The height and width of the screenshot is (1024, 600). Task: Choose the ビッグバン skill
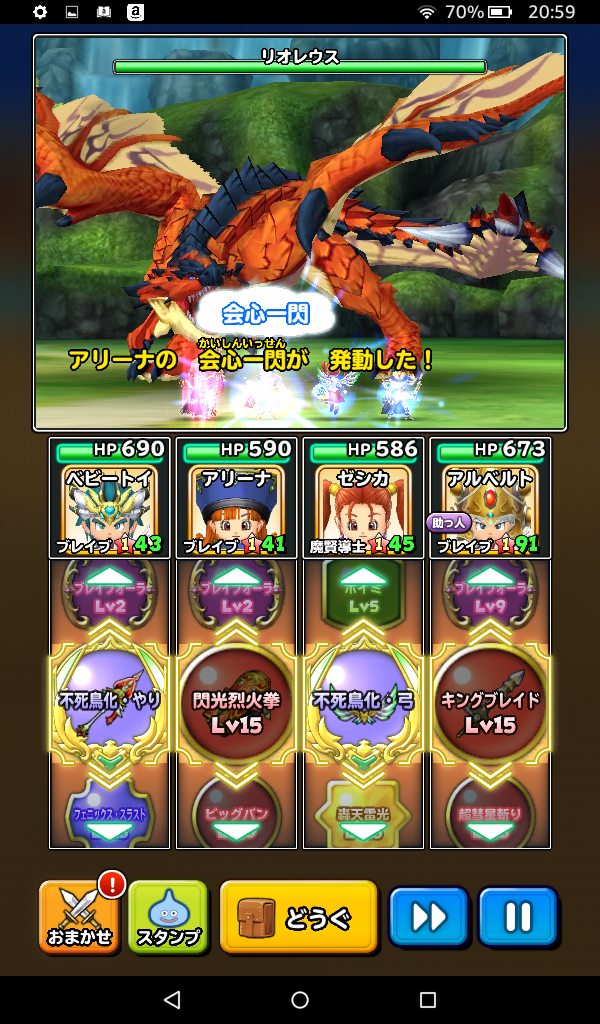[x=236, y=812]
